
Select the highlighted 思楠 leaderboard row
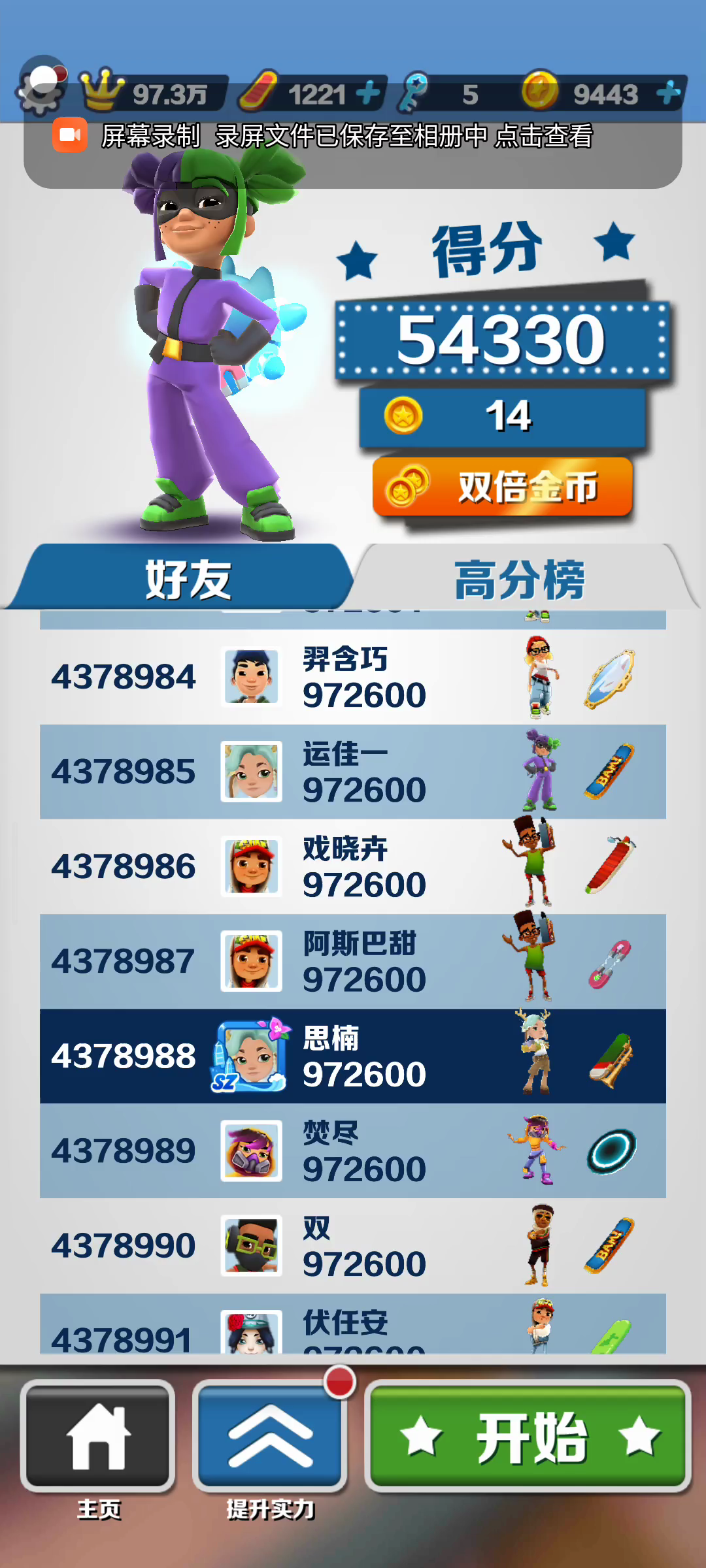[353, 1056]
